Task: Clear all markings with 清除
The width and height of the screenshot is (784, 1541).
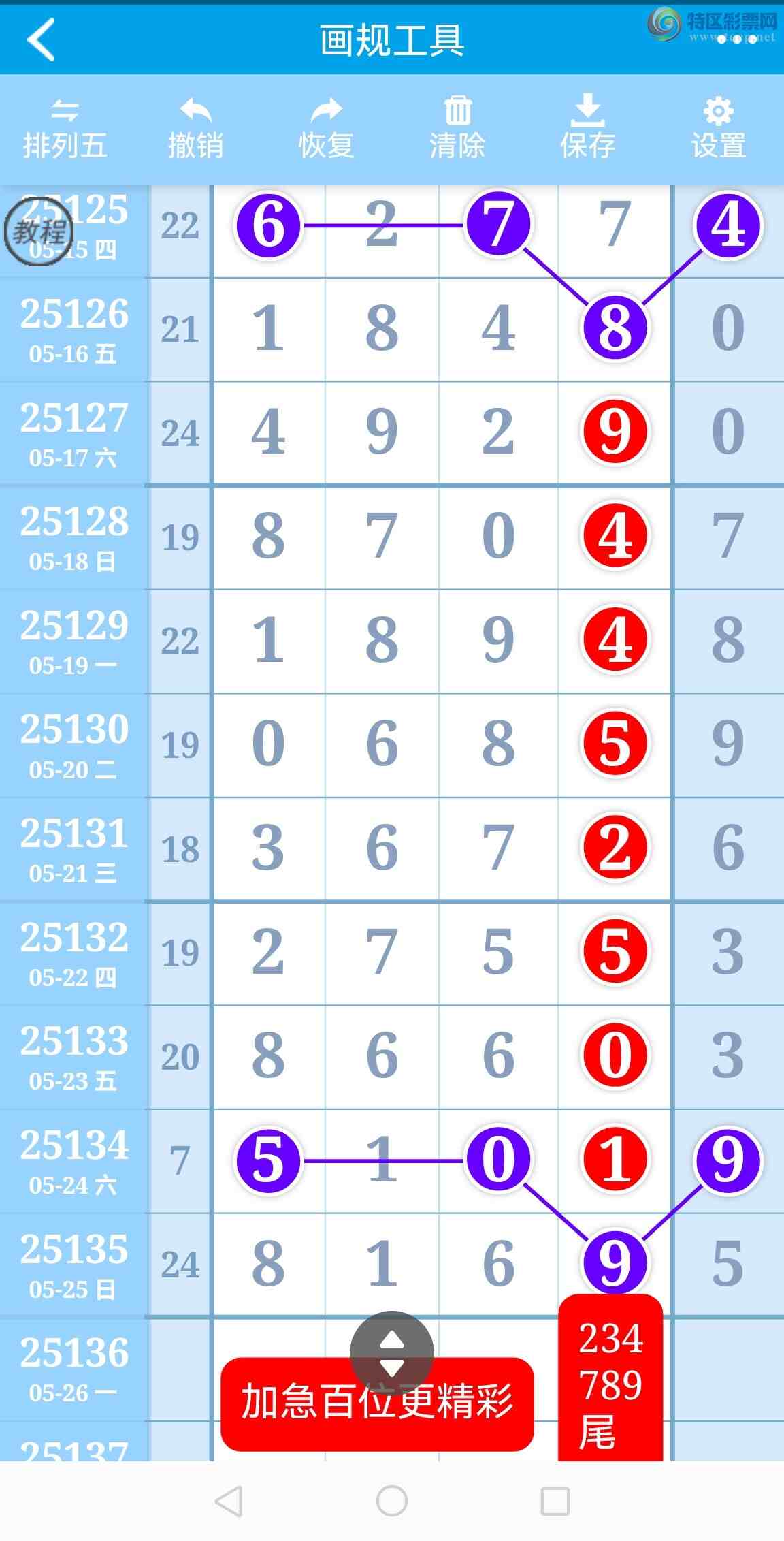Action: [457, 129]
